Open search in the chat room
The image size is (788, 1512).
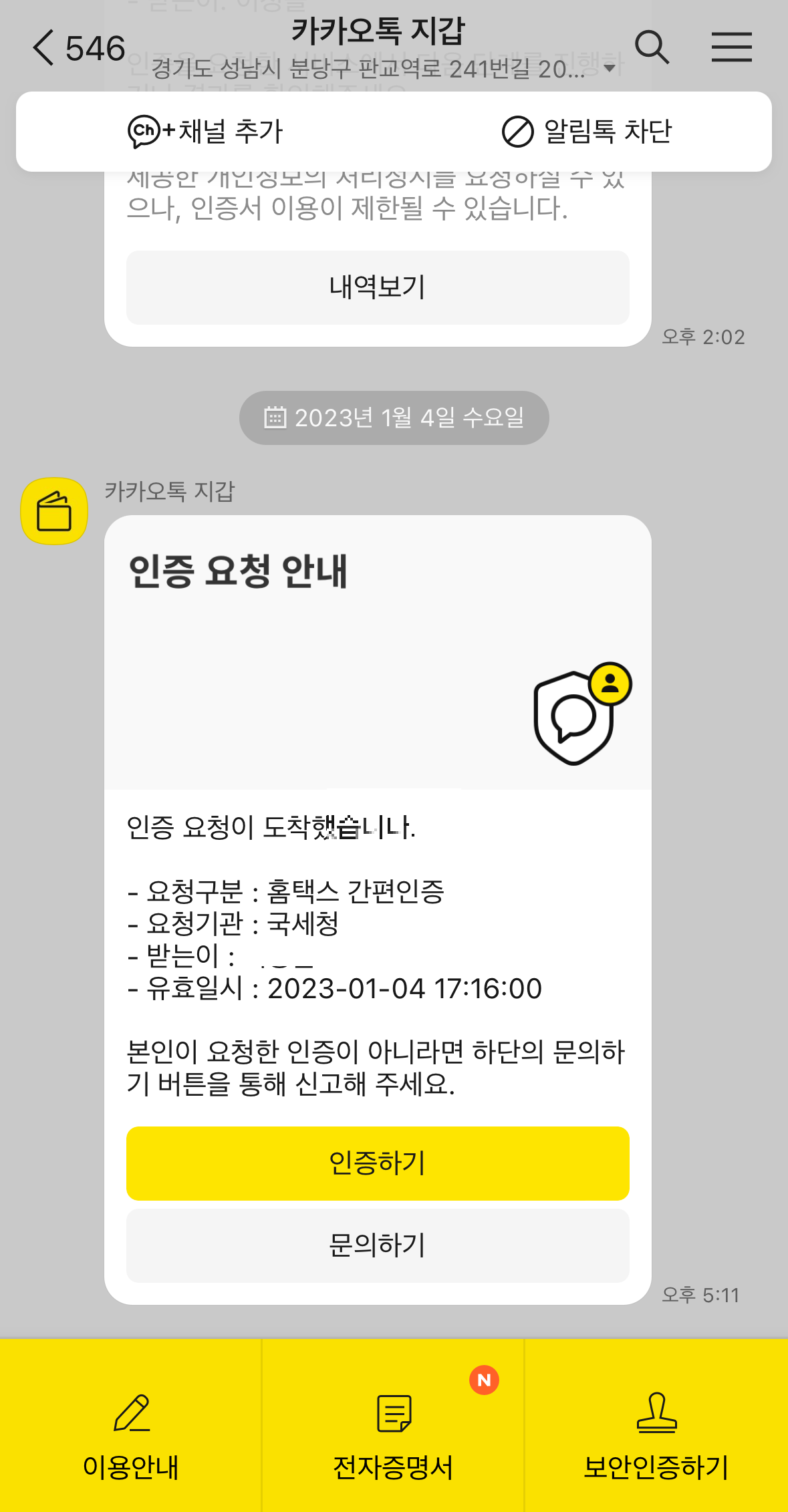click(653, 47)
